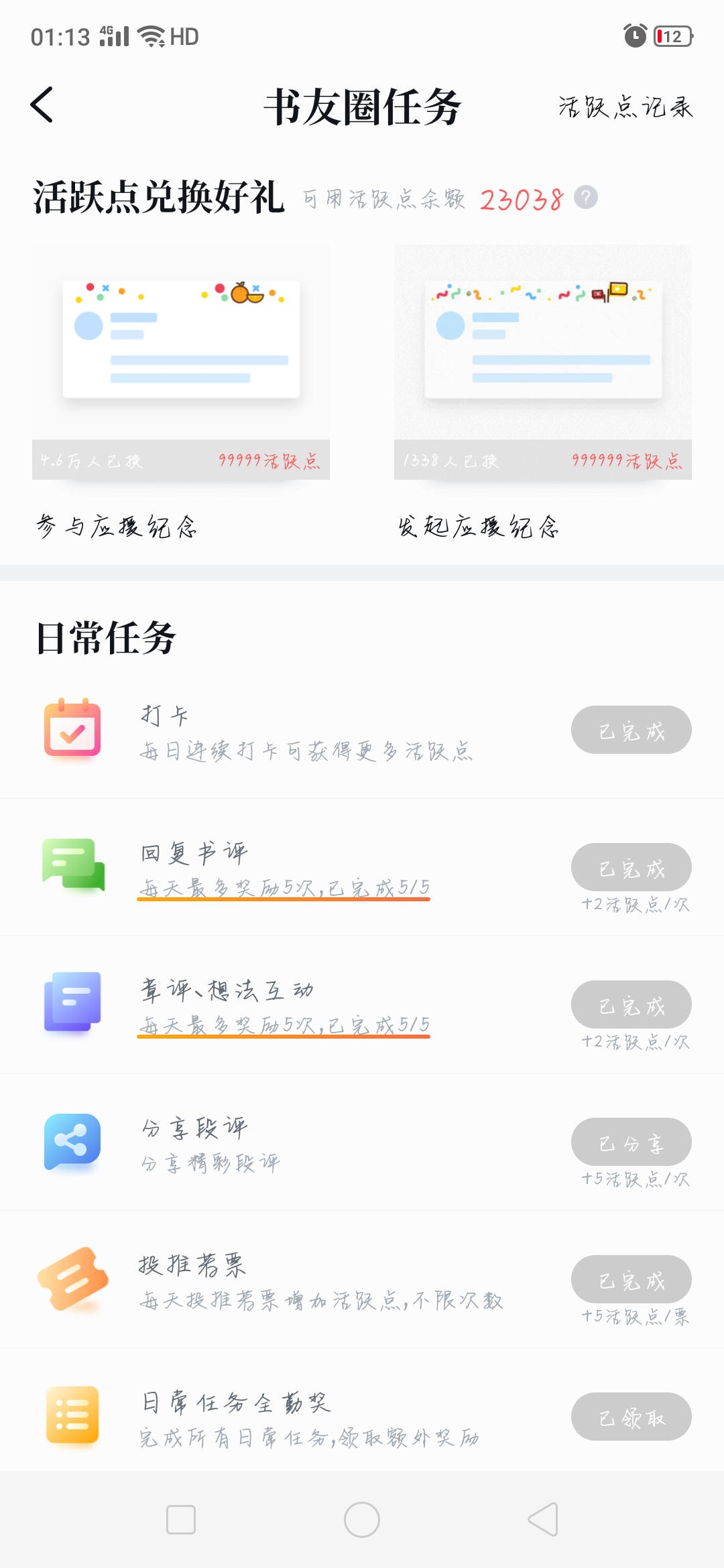Open 活跃点记录 link

[625, 107]
